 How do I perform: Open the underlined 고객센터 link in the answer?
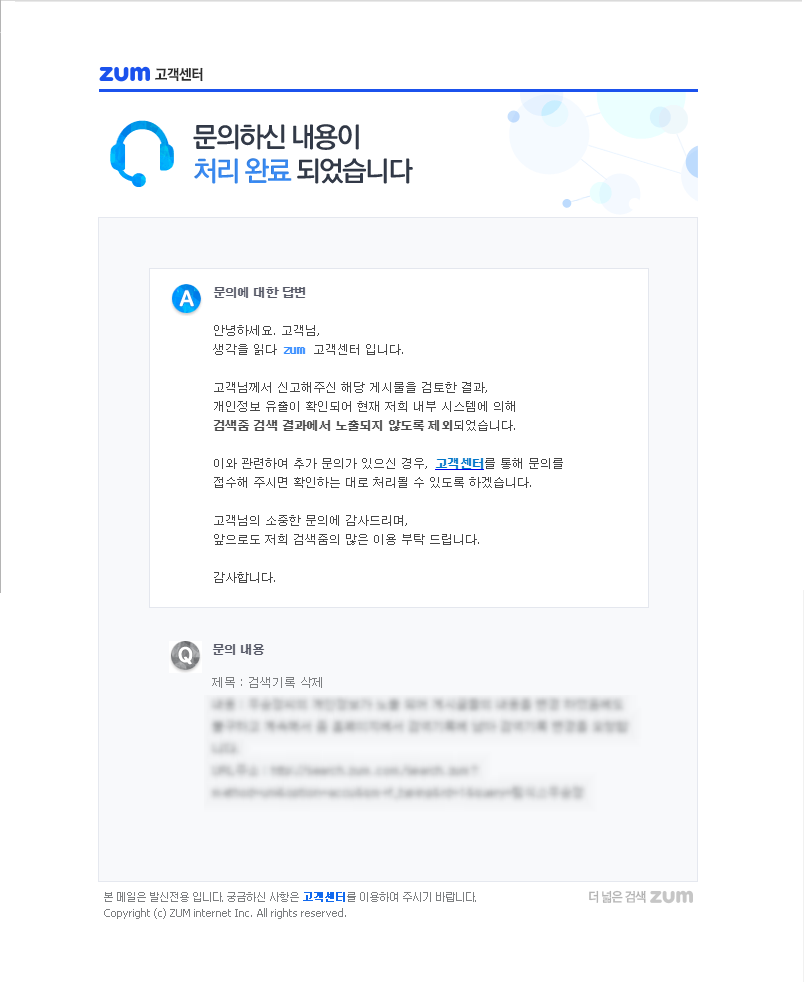(460, 463)
